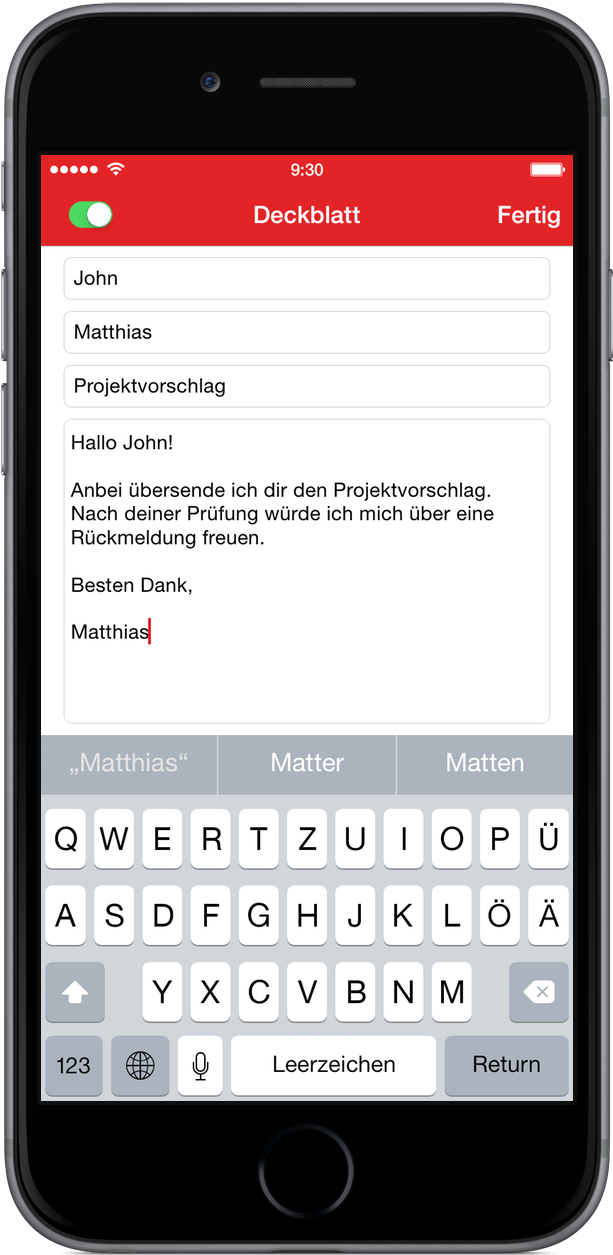
Task: Choose the Matten keyboard suggestion
Action: (x=485, y=763)
